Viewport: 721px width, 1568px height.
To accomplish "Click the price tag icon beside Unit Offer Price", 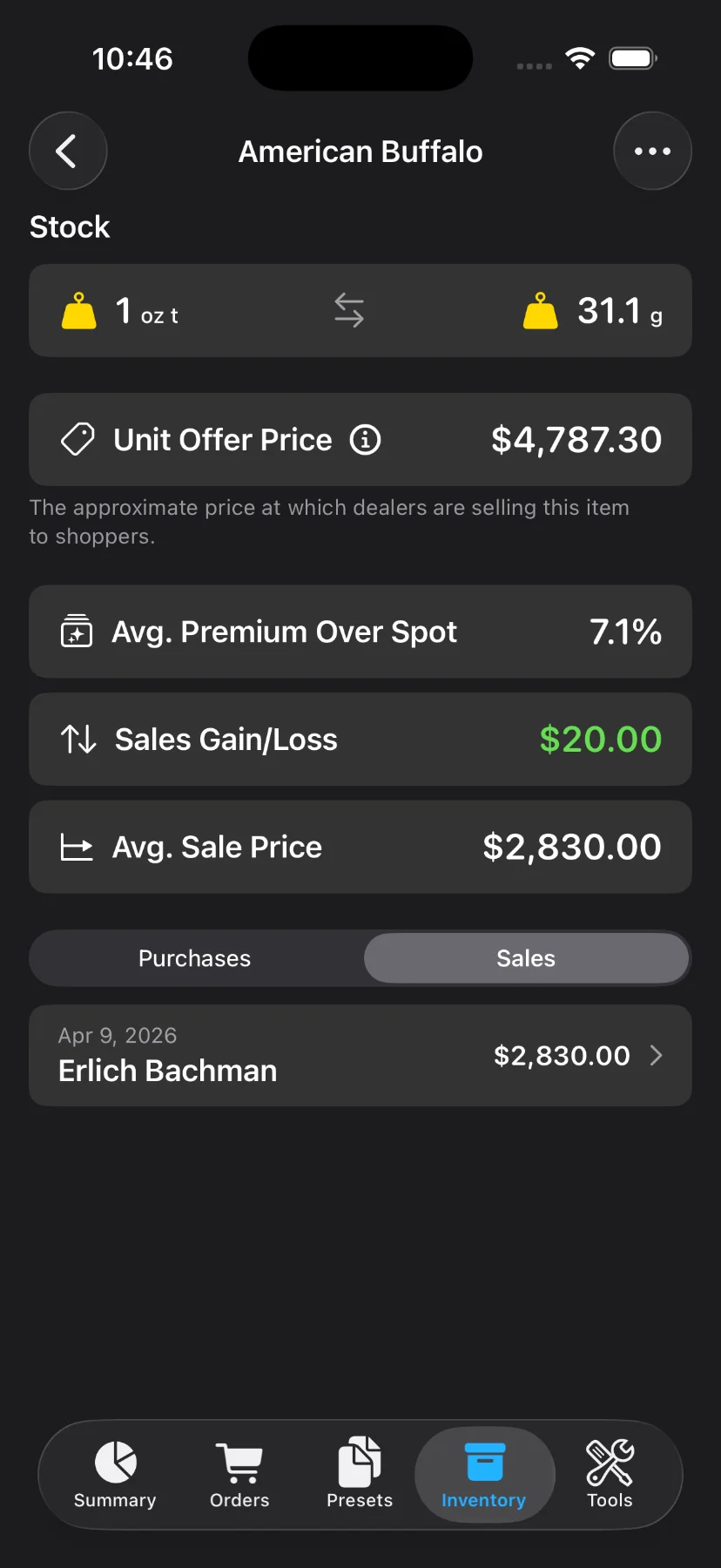I will 77,439.
